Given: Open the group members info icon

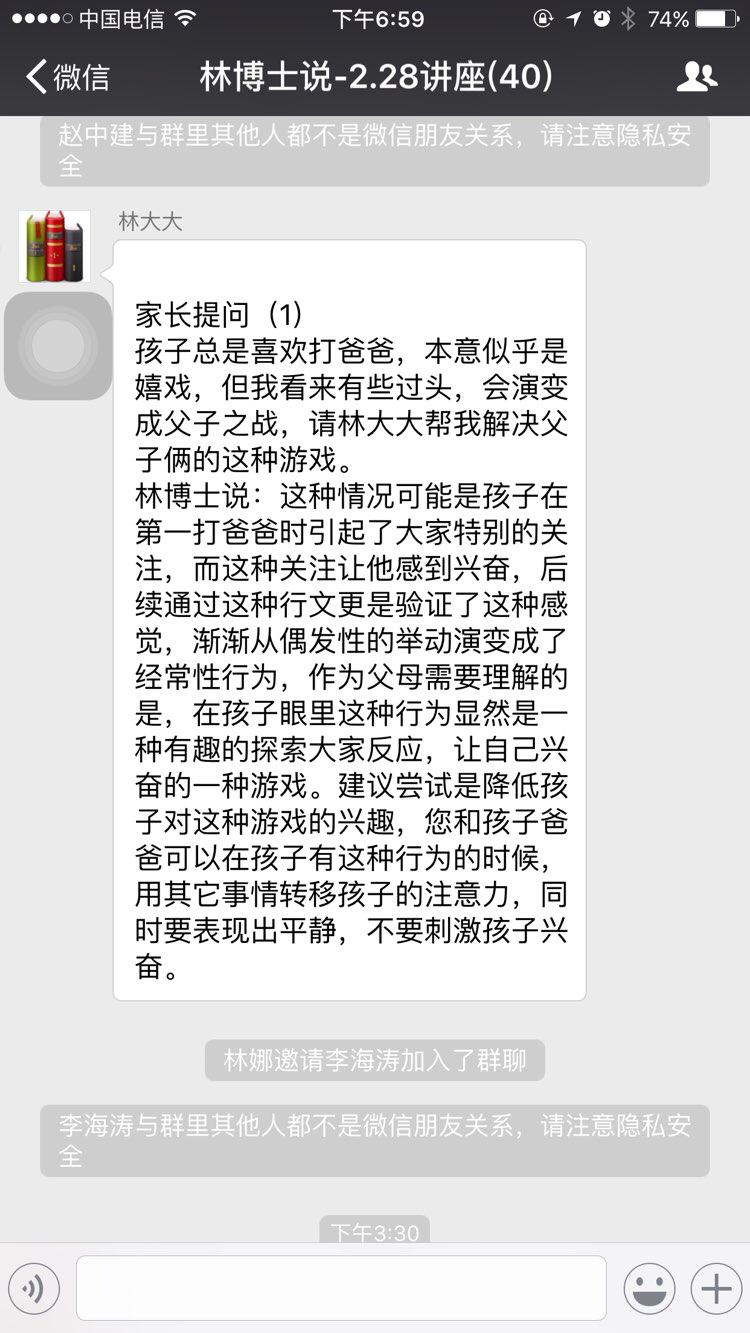Looking at the screenshot, I should tap(697, 77).
